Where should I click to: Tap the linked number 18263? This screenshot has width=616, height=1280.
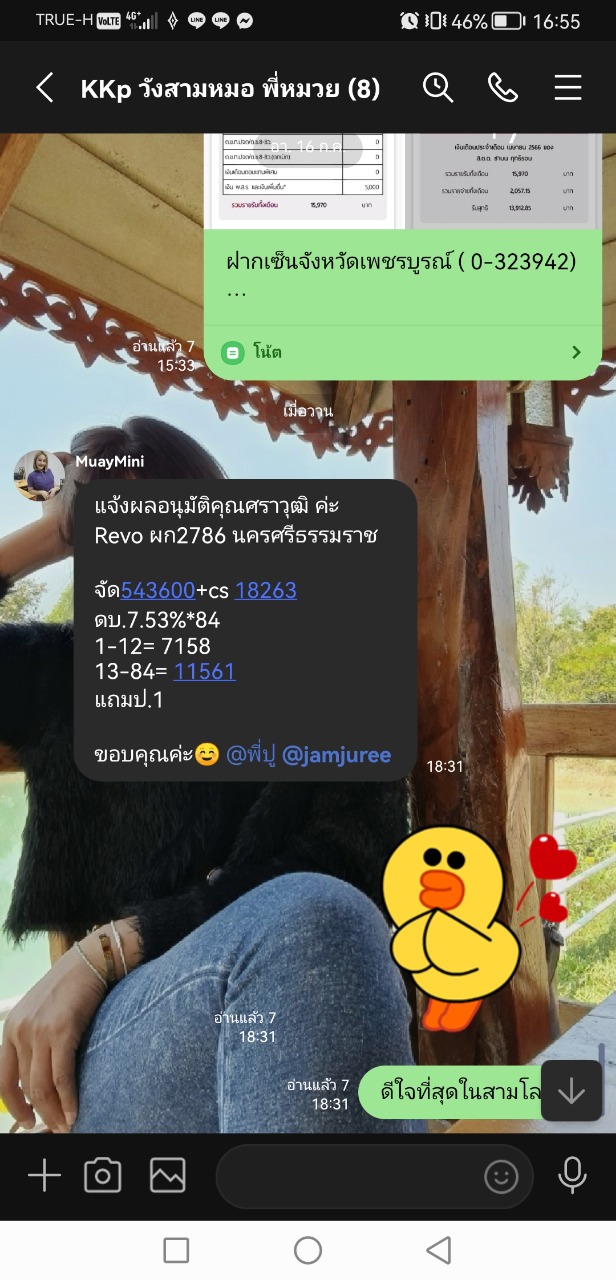[265, 590]
